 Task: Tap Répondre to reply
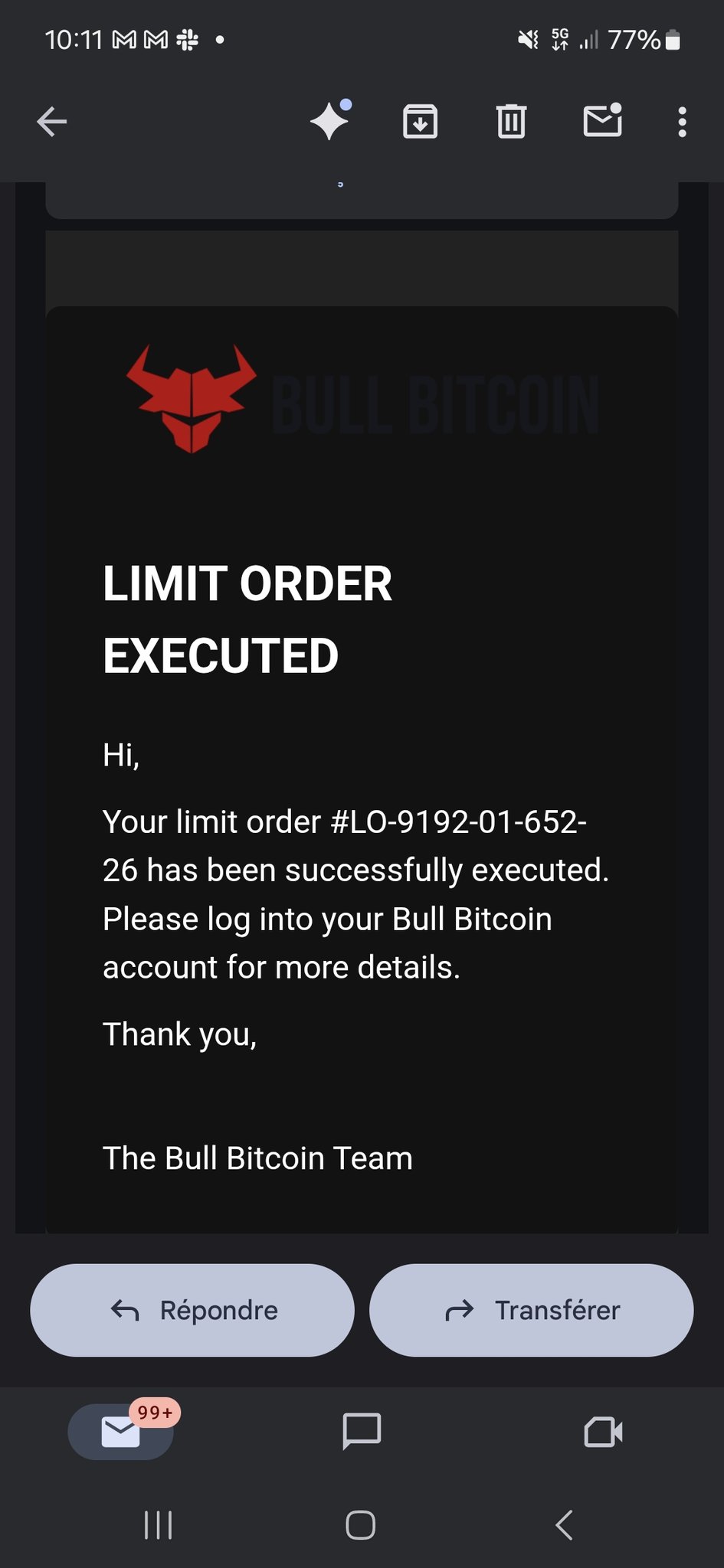pyautogui.click(x=192, y=1310)
